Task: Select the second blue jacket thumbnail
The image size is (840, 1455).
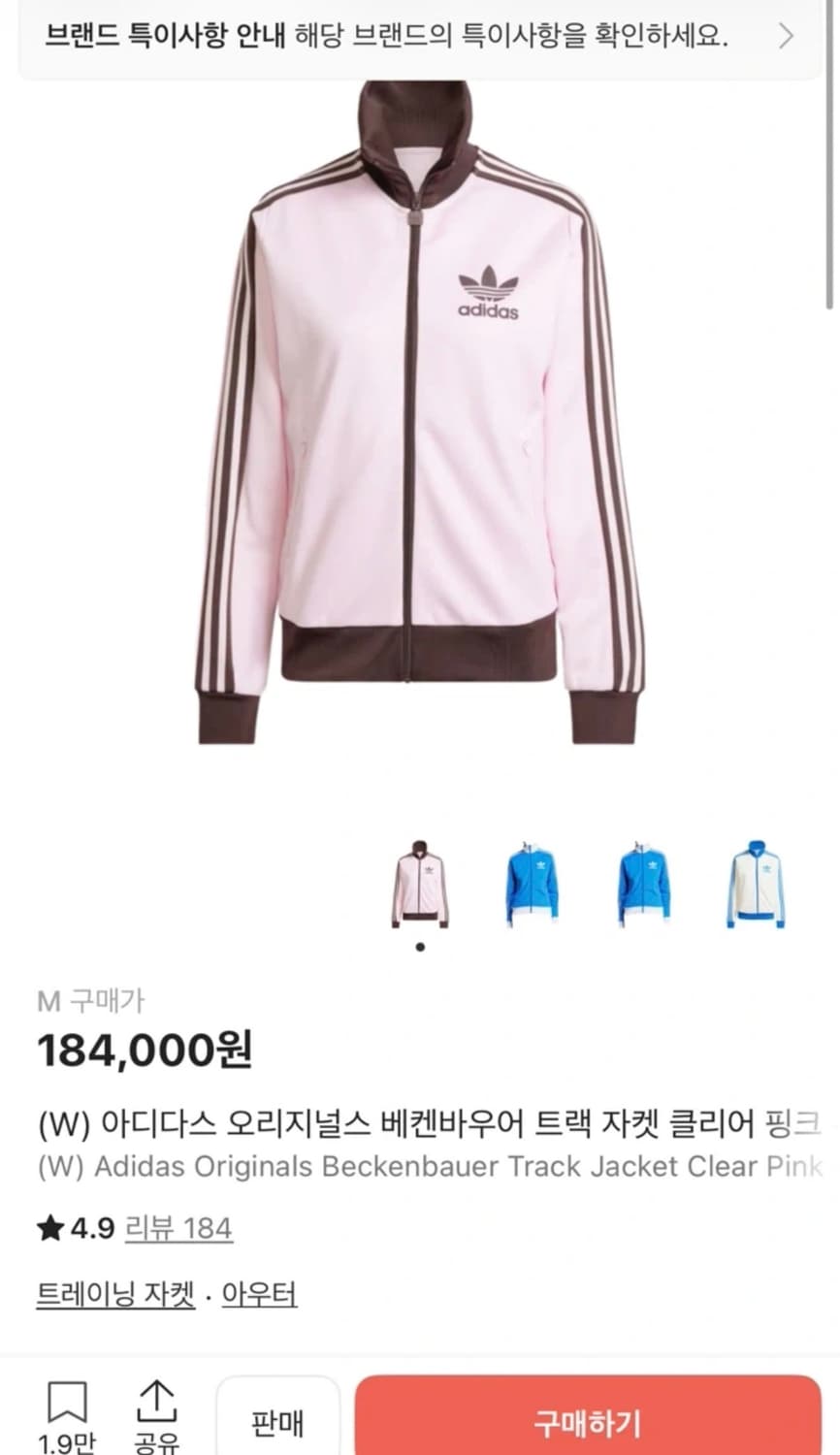Action: 641,878
